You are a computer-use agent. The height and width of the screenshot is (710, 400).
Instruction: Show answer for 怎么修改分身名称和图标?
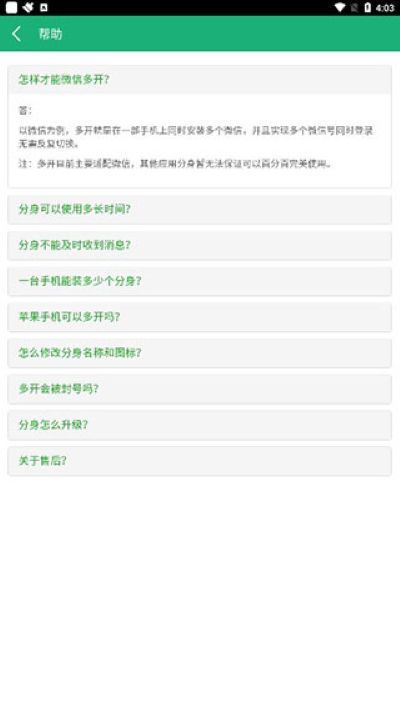coord(200,353)
